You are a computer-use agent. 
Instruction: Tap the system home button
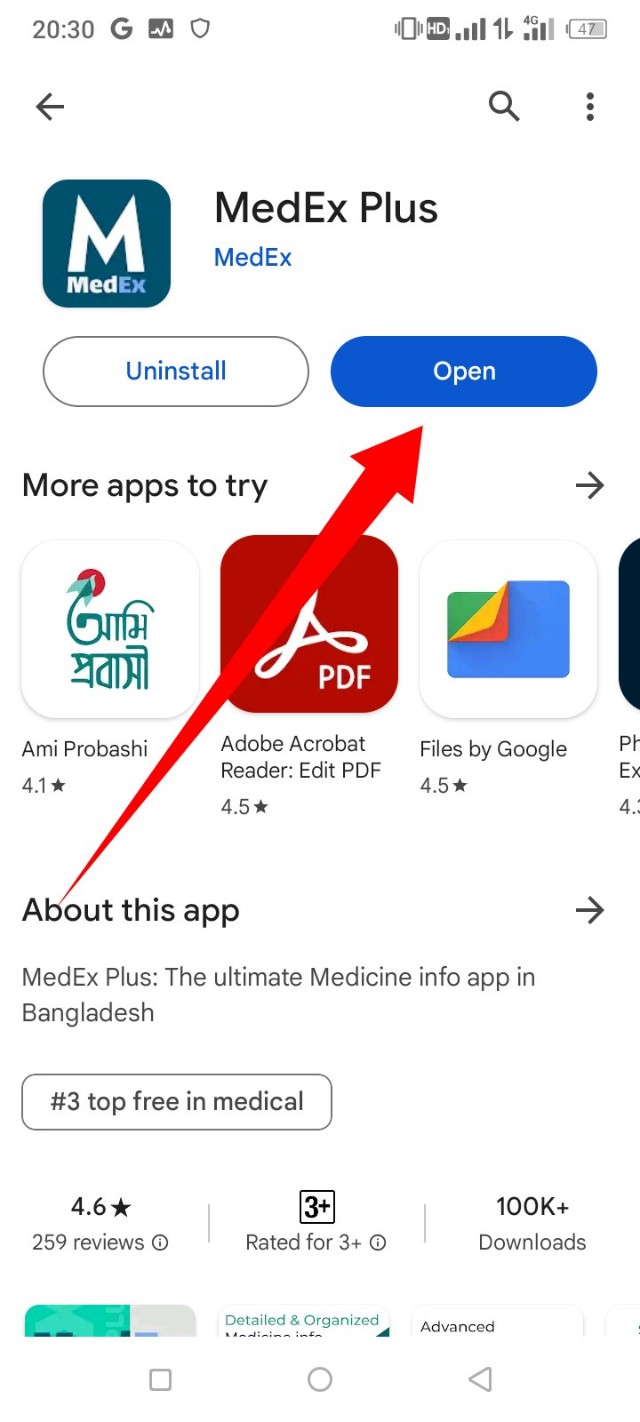click(x=320, y=1380)
